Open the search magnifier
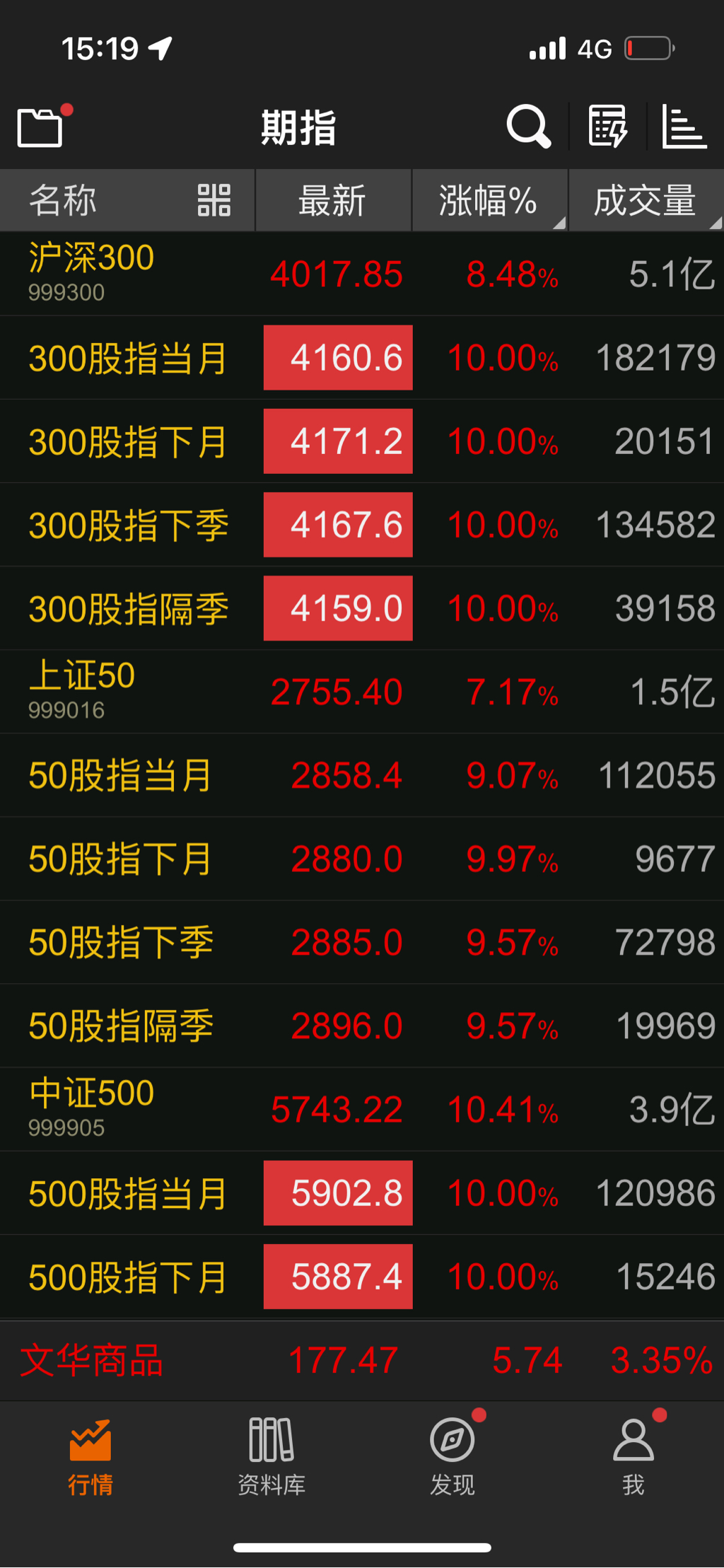Screen dimensions: 724x1568 (x=528, y=127)
